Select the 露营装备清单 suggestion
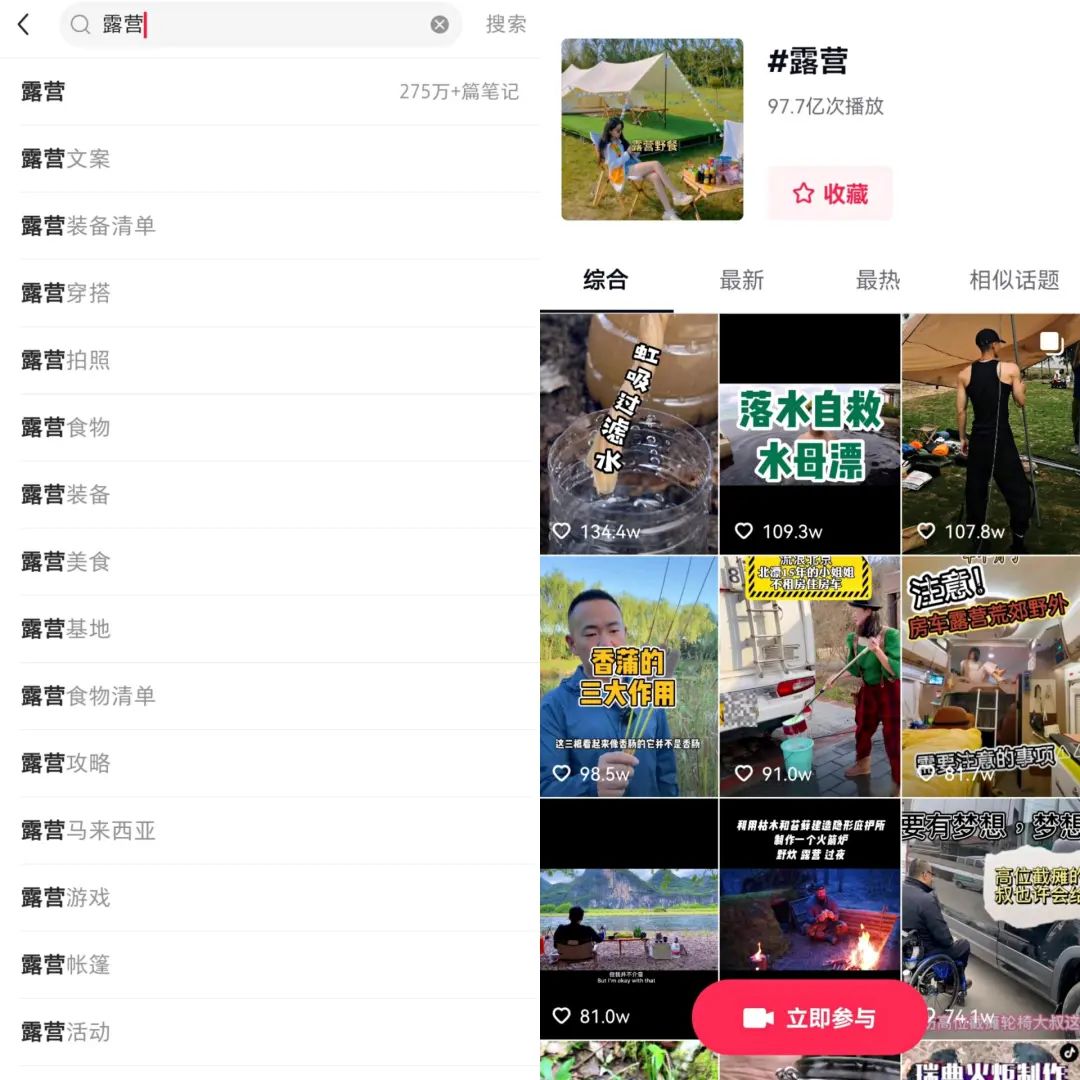This screenshot has height=1080, width=1080. [89, 226]
